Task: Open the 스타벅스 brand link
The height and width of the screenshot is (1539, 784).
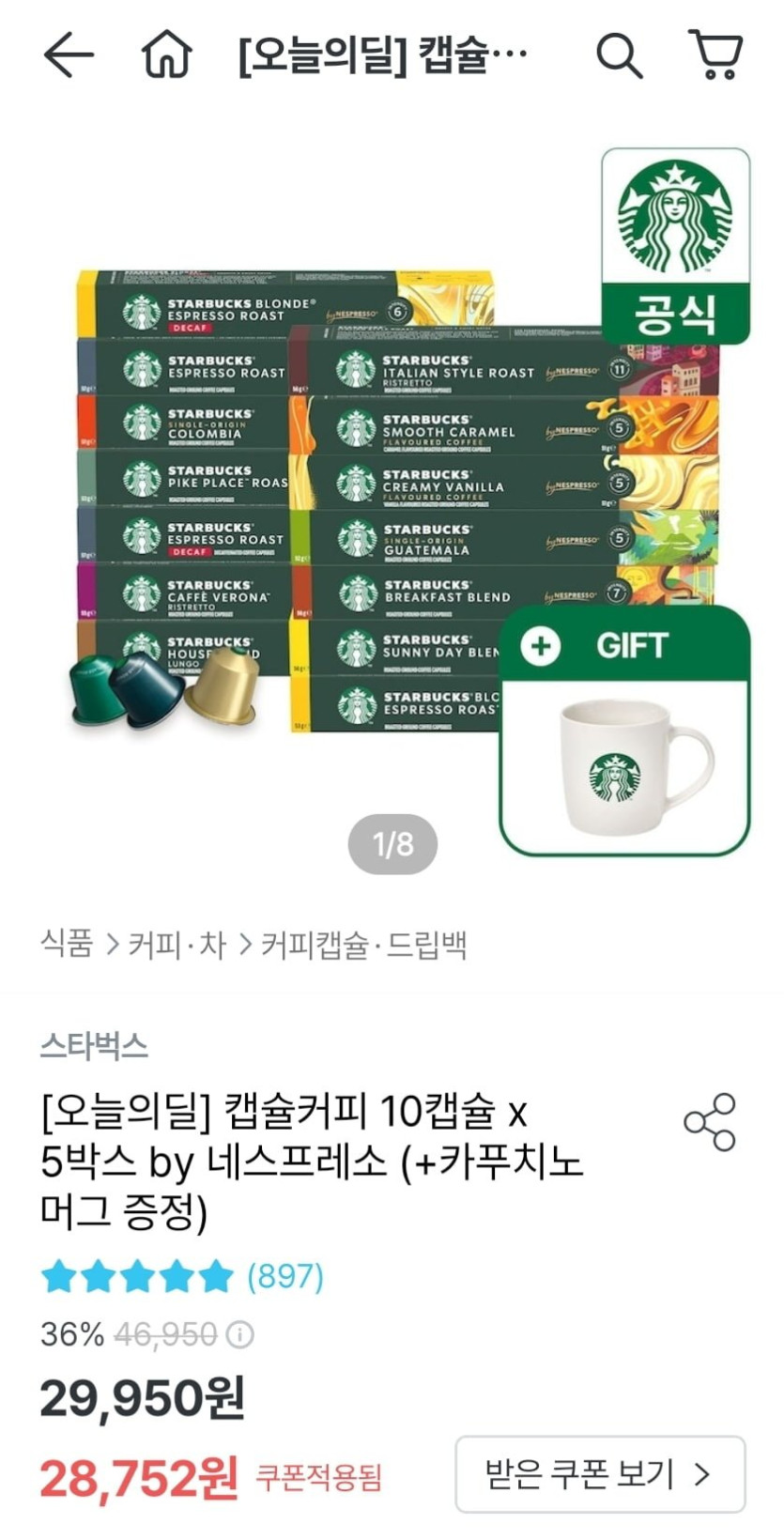Action: 94,1045
